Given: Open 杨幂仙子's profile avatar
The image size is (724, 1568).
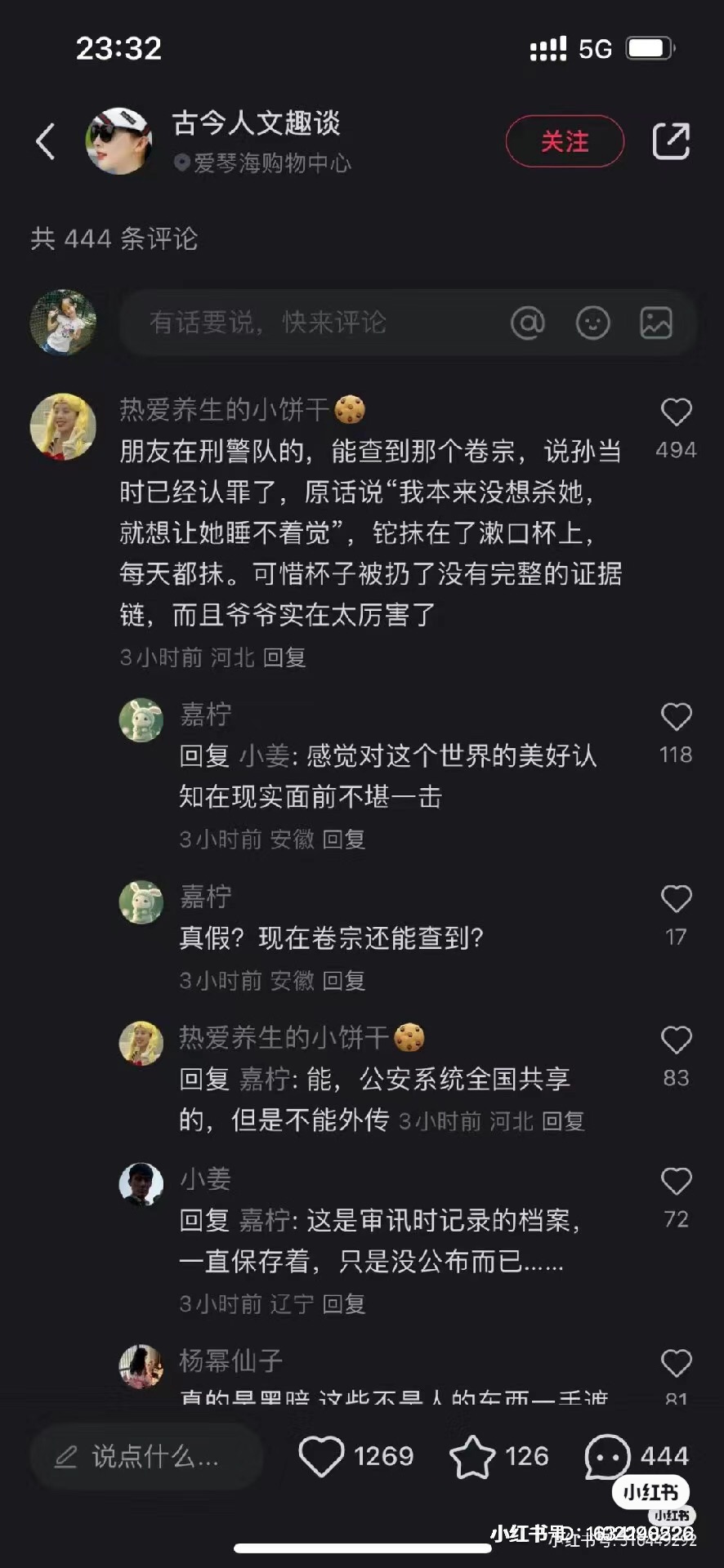Looking at the screenshot, I should click(141, 1365).
